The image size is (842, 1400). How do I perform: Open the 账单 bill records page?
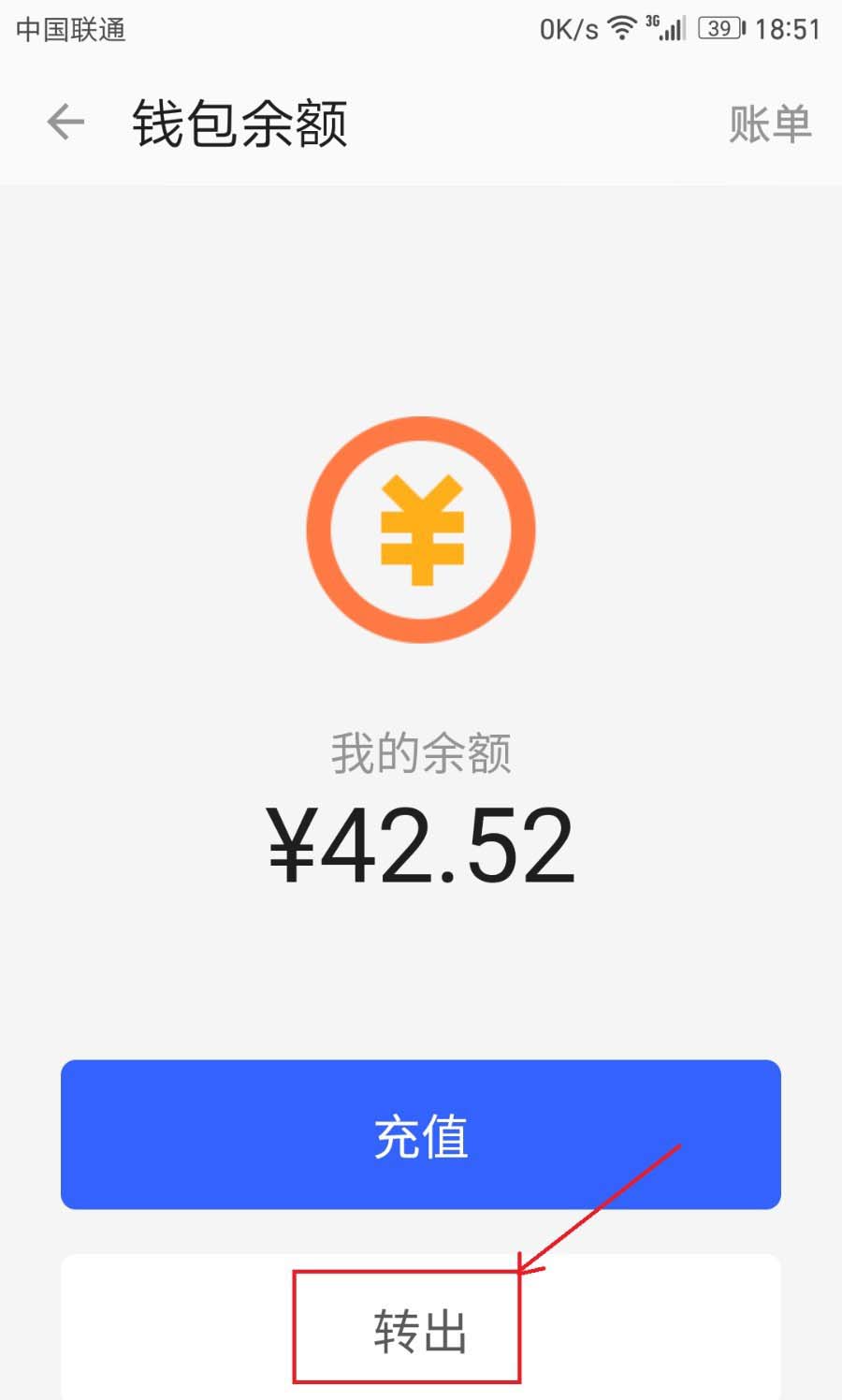point(769,122)
